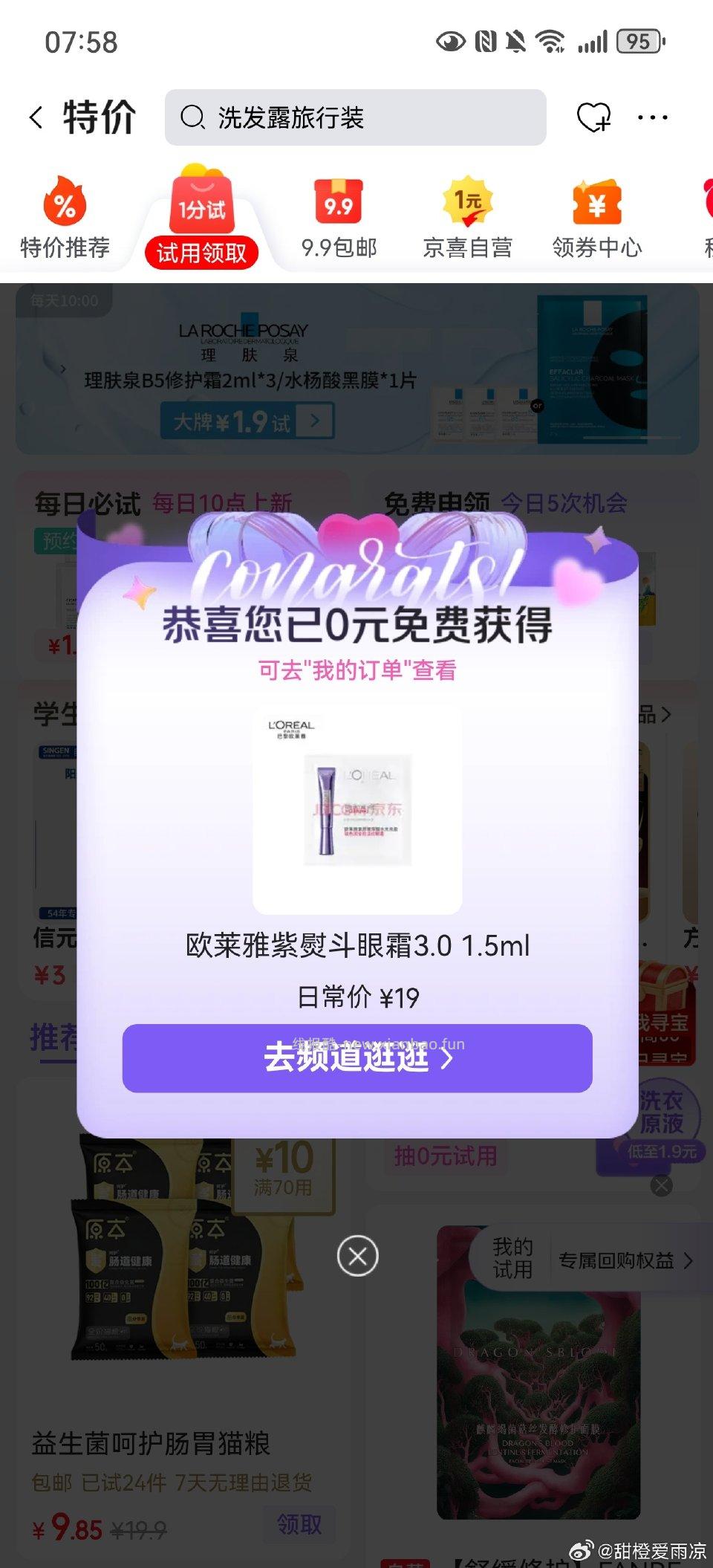Screen dimensions: 713x1568
Task: Tap the 试用领取 shopping bag icon
Action: pos(202,206)
